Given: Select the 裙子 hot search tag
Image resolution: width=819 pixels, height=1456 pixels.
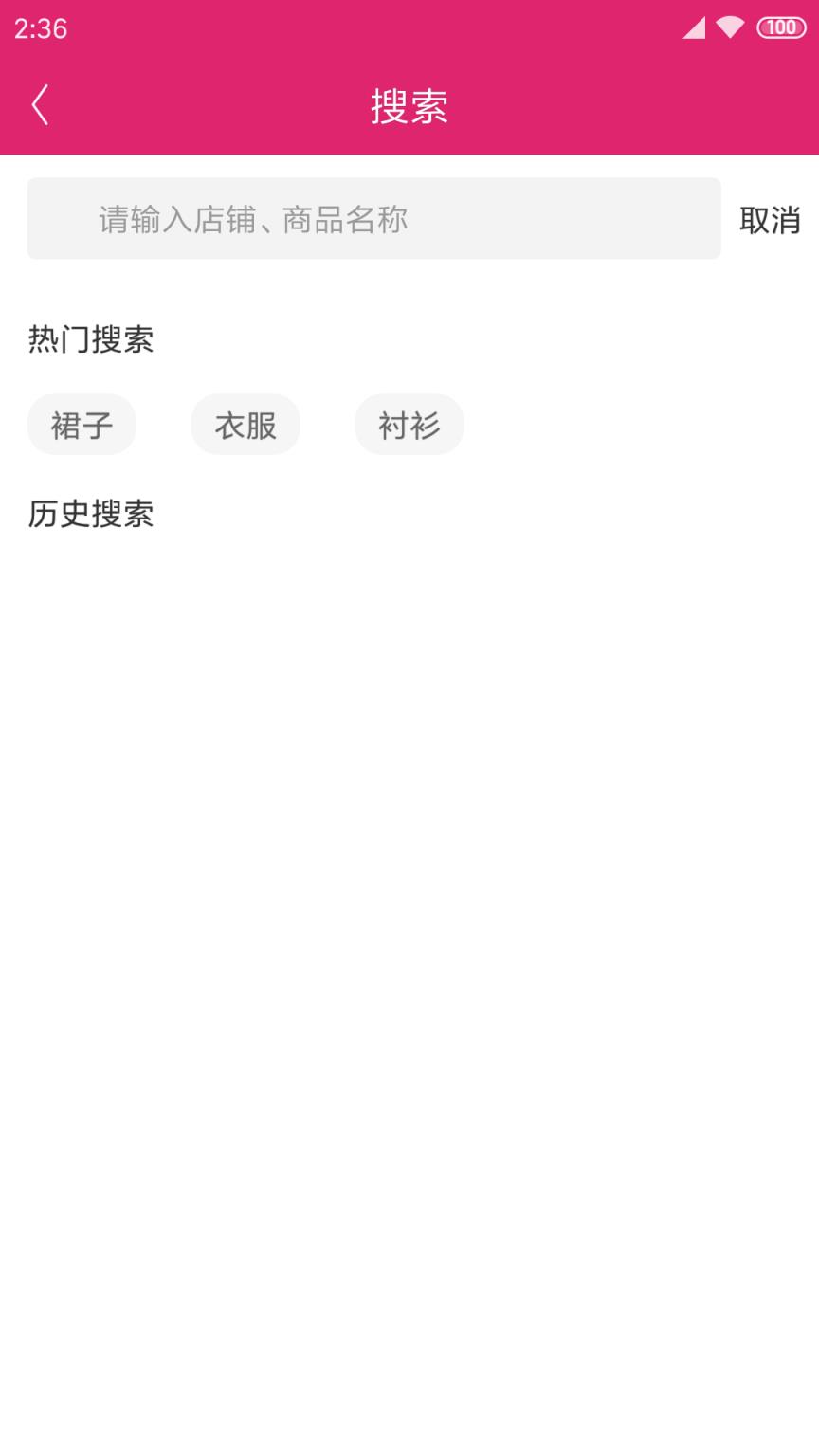Looking at the screenshot, I should click(x=82, y=425).
